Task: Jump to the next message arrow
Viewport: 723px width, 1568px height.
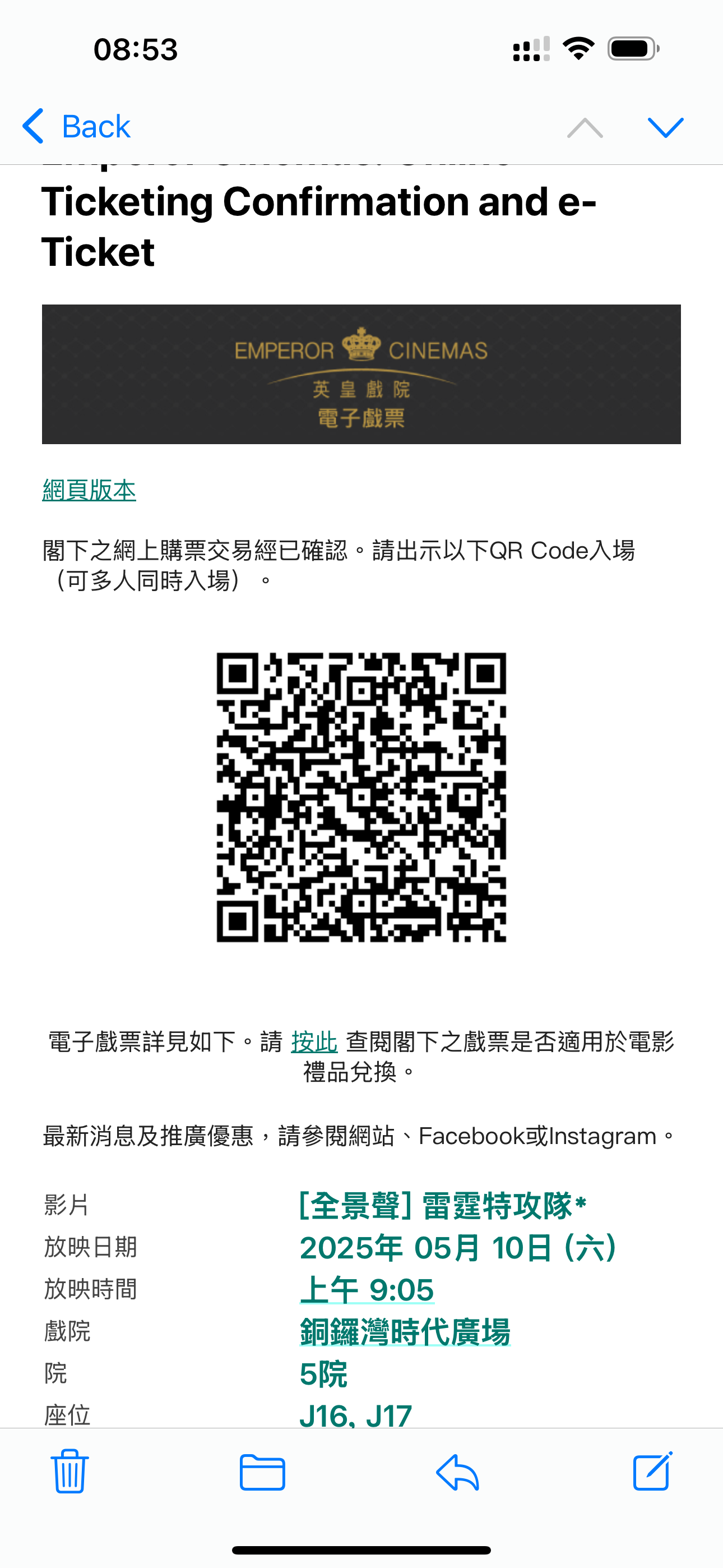Action: tap(666, 128)
